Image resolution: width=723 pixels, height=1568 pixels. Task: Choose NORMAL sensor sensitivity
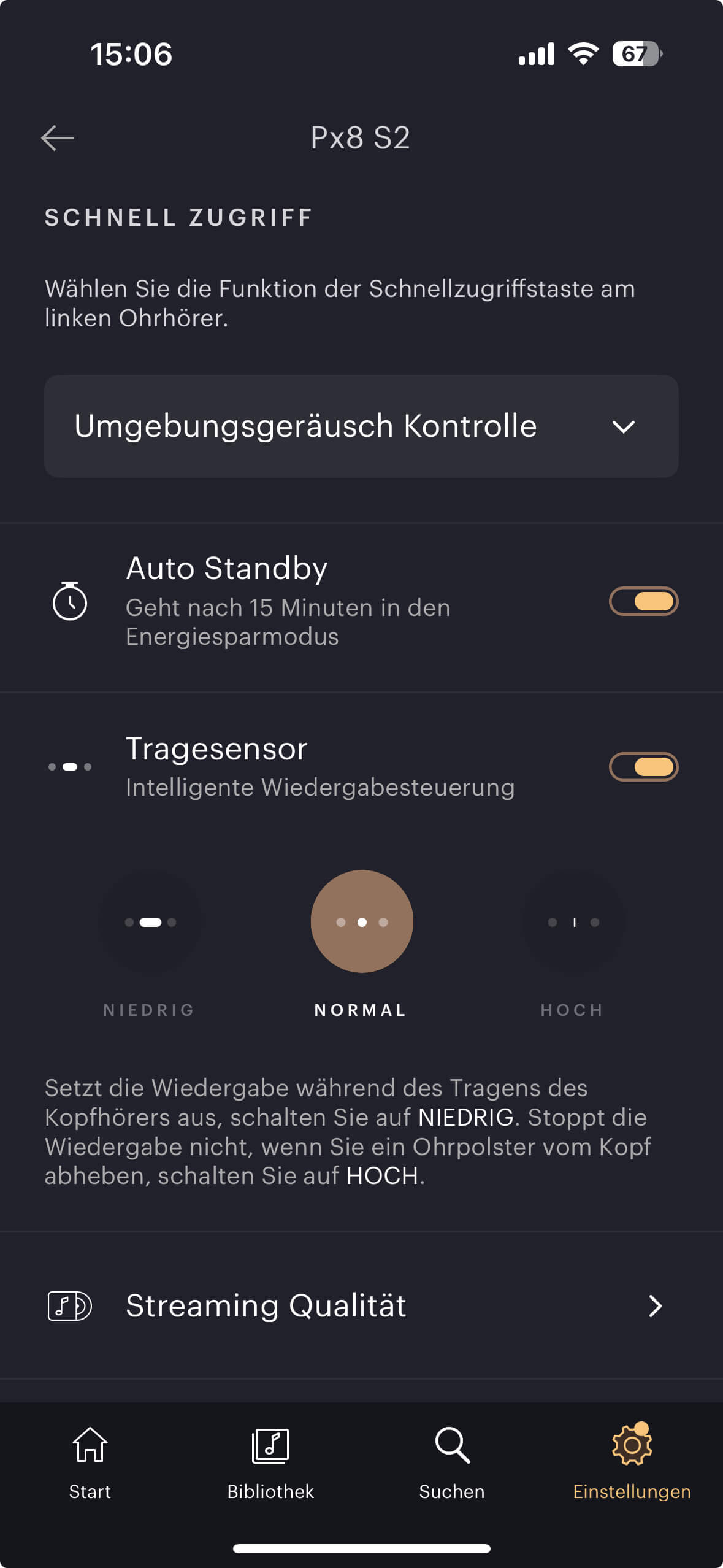tap(362, 921)
